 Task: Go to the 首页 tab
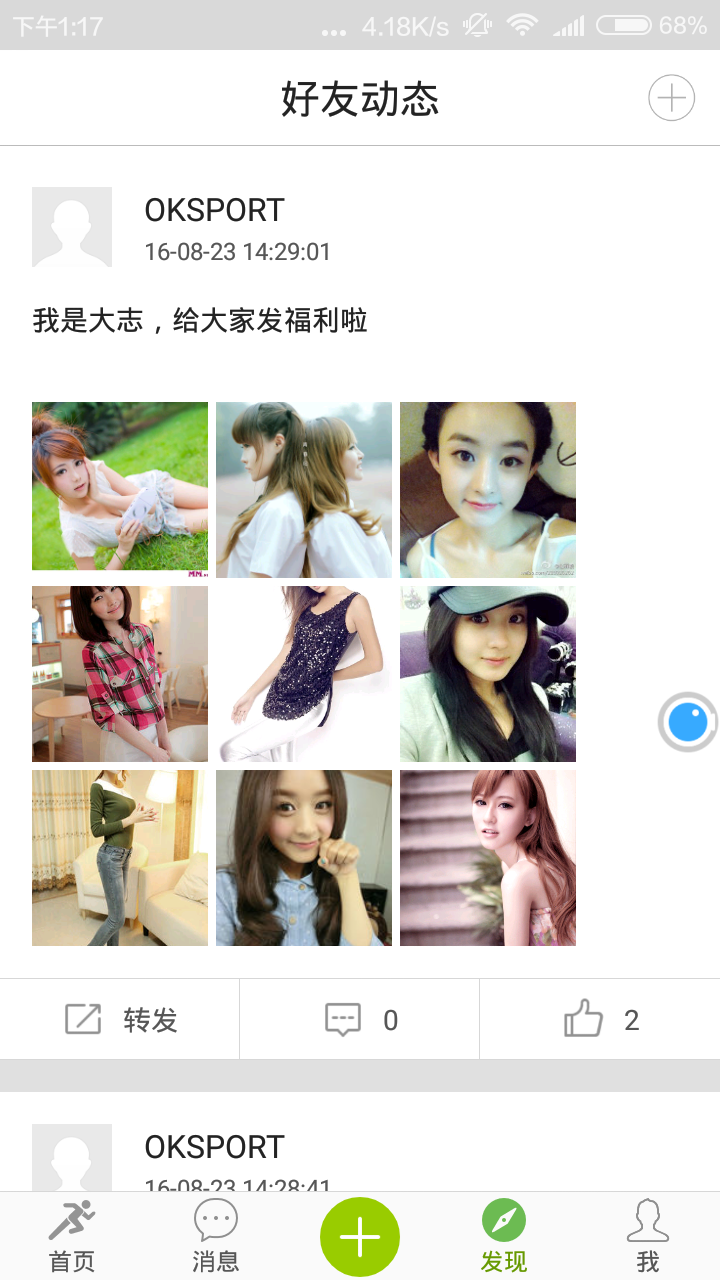coord(72,1238)
